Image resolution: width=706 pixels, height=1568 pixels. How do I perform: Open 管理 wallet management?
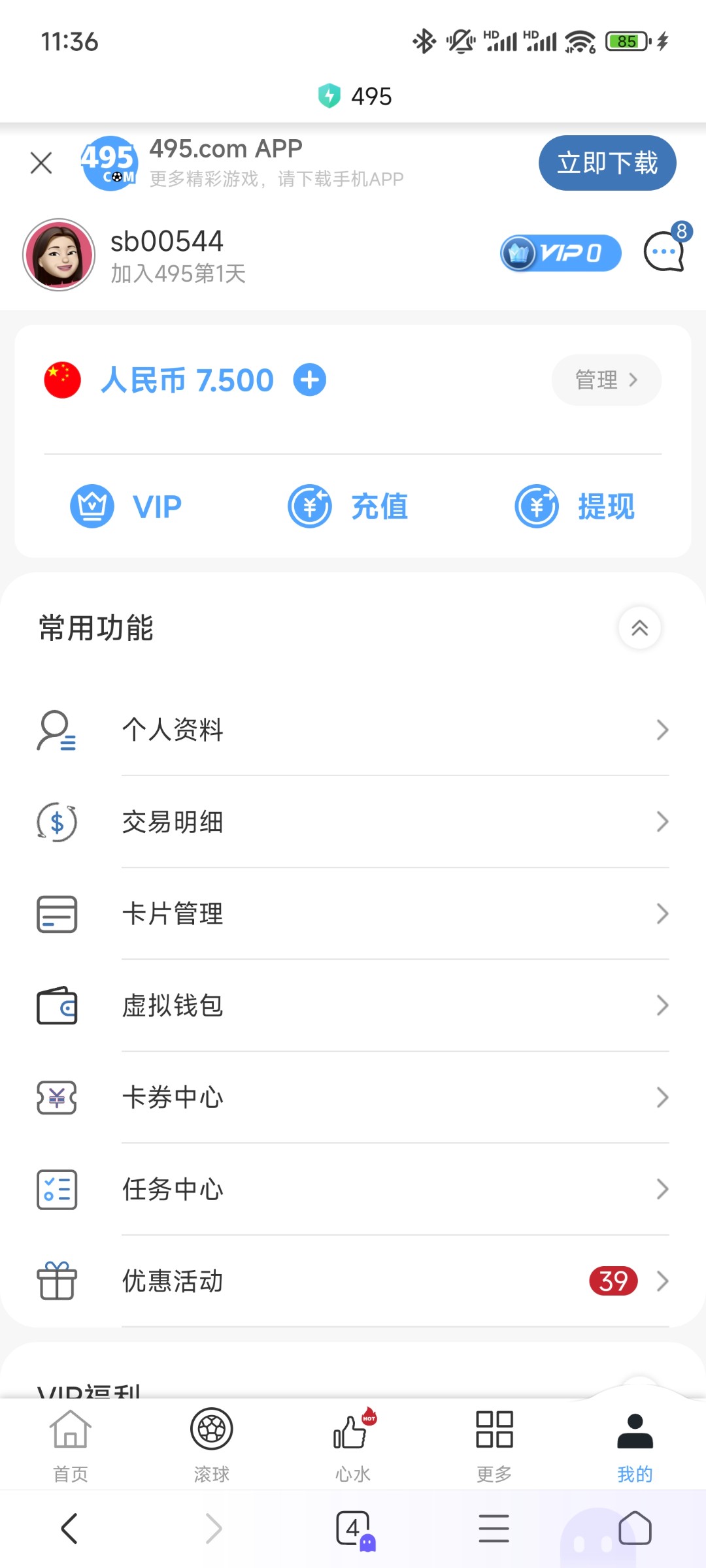(x=606, y=380)
